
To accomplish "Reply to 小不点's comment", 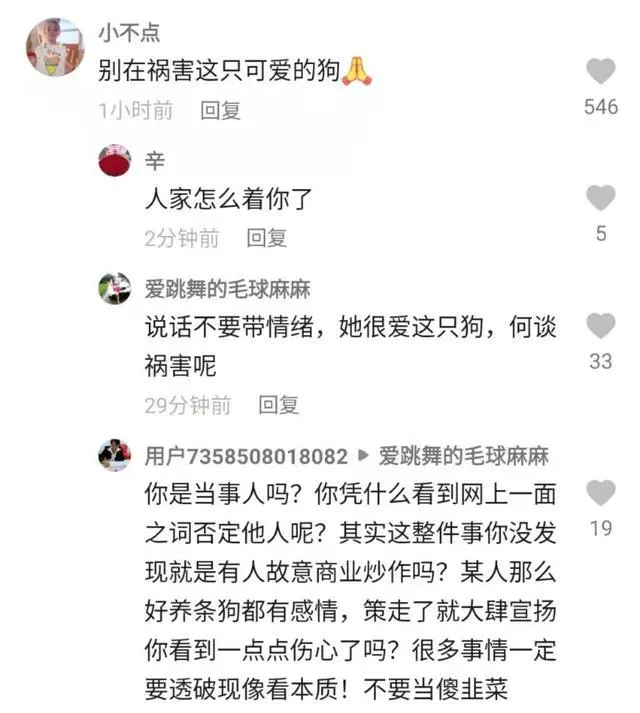I will (x=220, y=110).
